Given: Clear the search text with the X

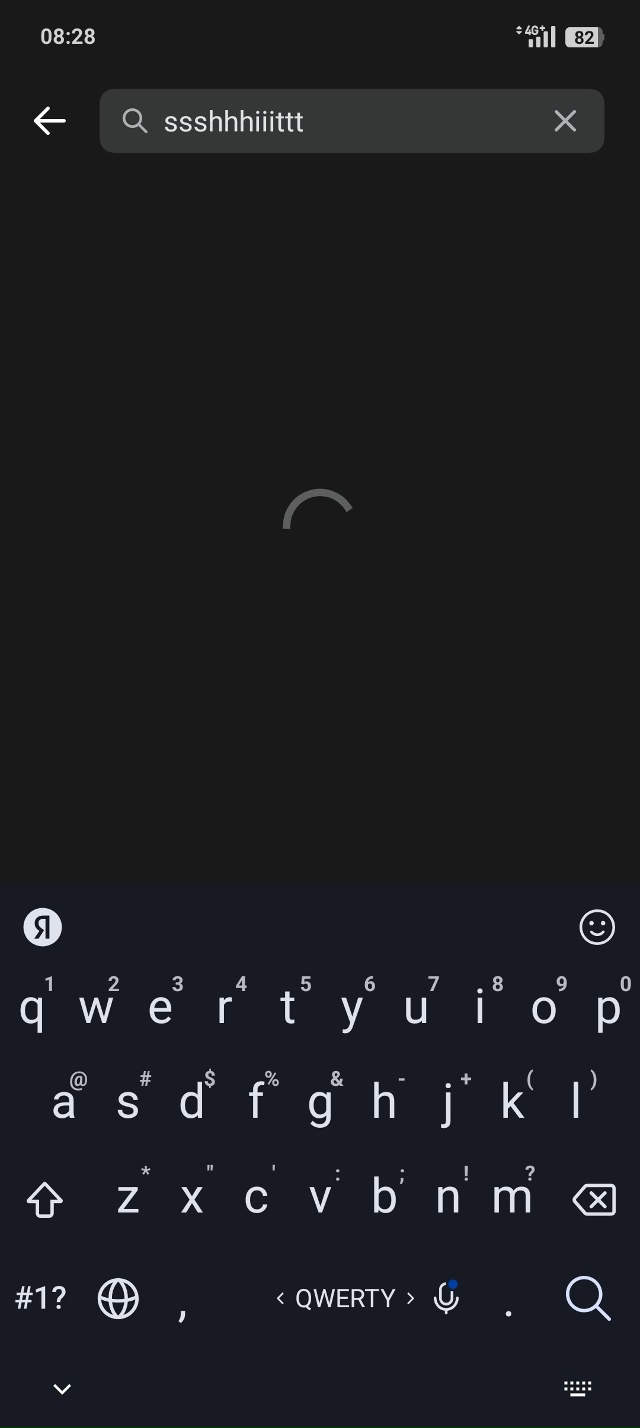Looking at the screenshot, I should coord(565,121).
